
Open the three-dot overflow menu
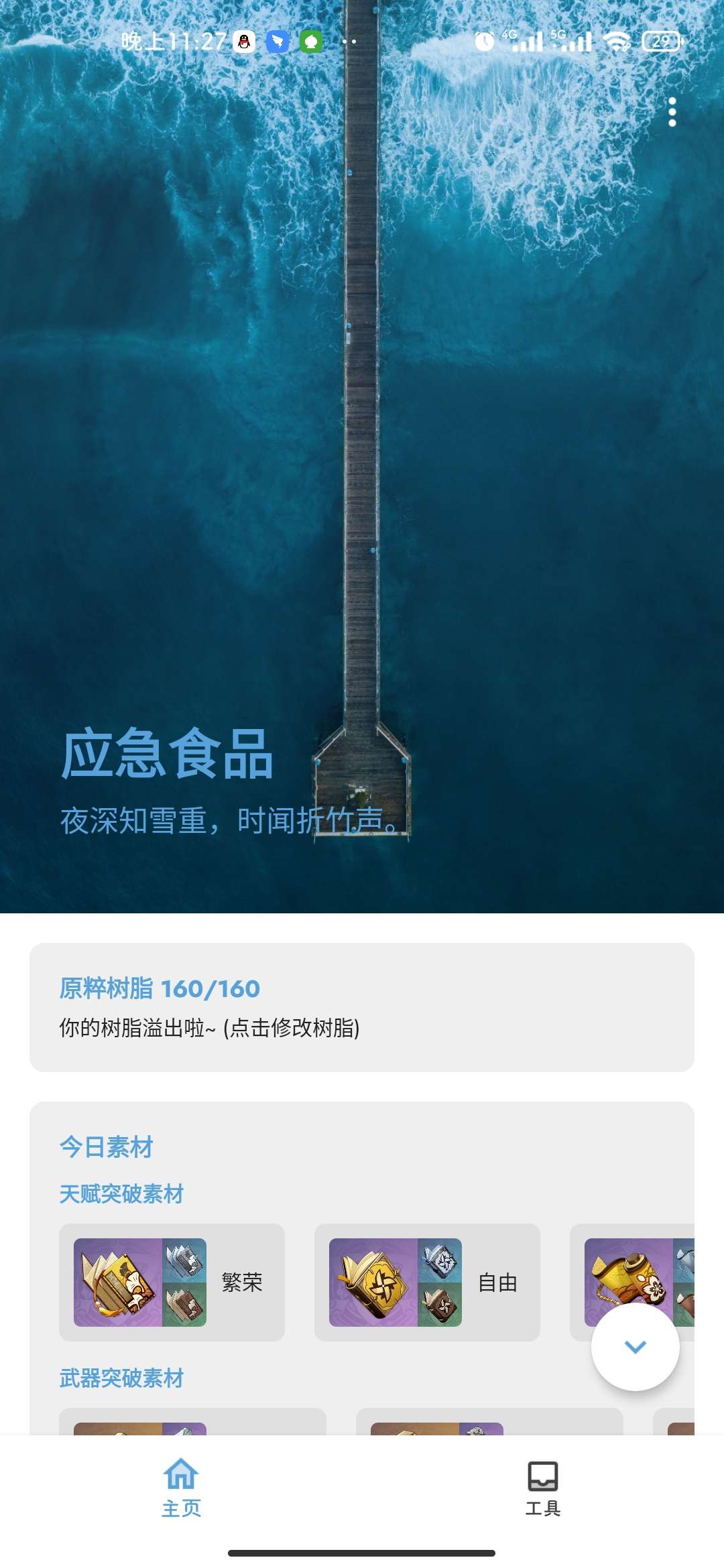[x=672, y=112]
